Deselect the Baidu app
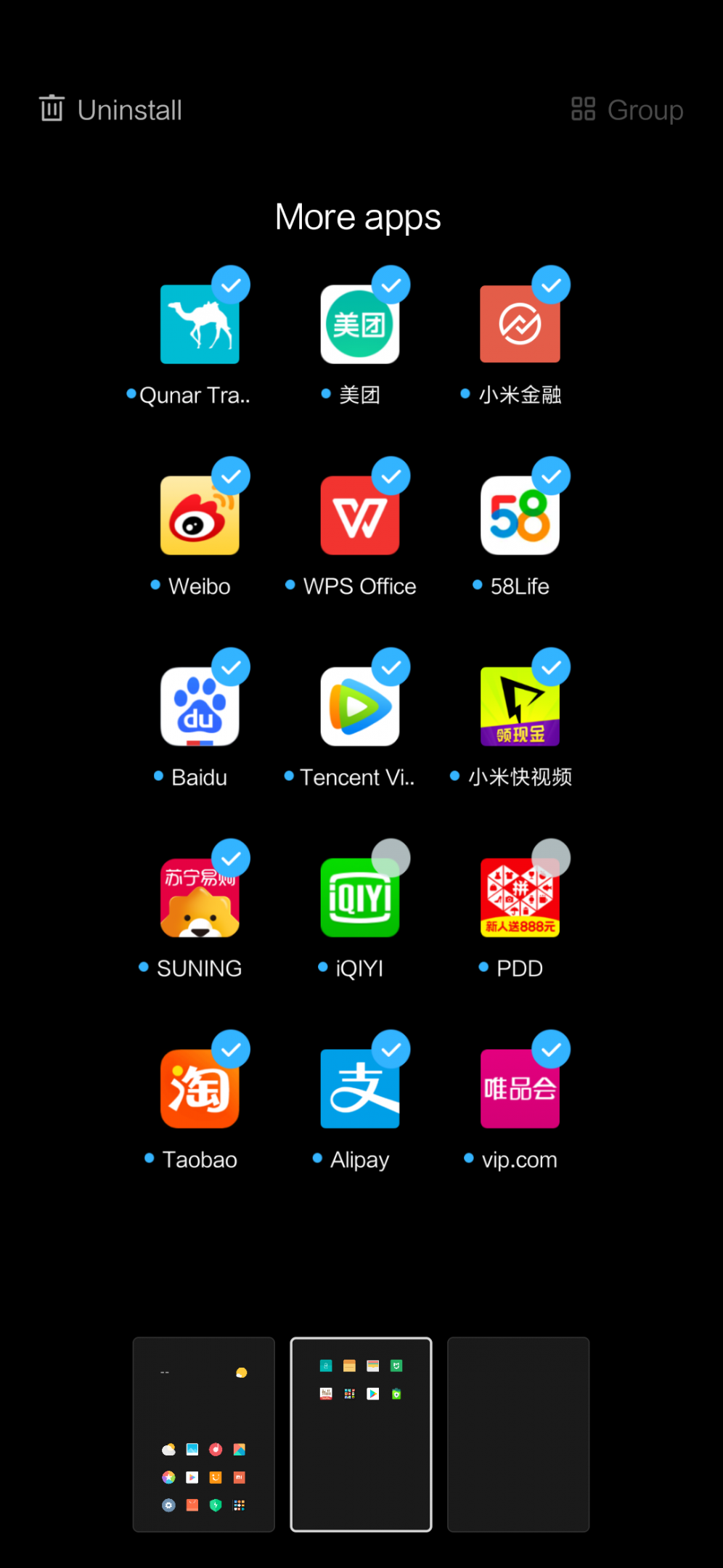Image resolution: width=723 pixels, height=1568 pixels. click(200, 706)
